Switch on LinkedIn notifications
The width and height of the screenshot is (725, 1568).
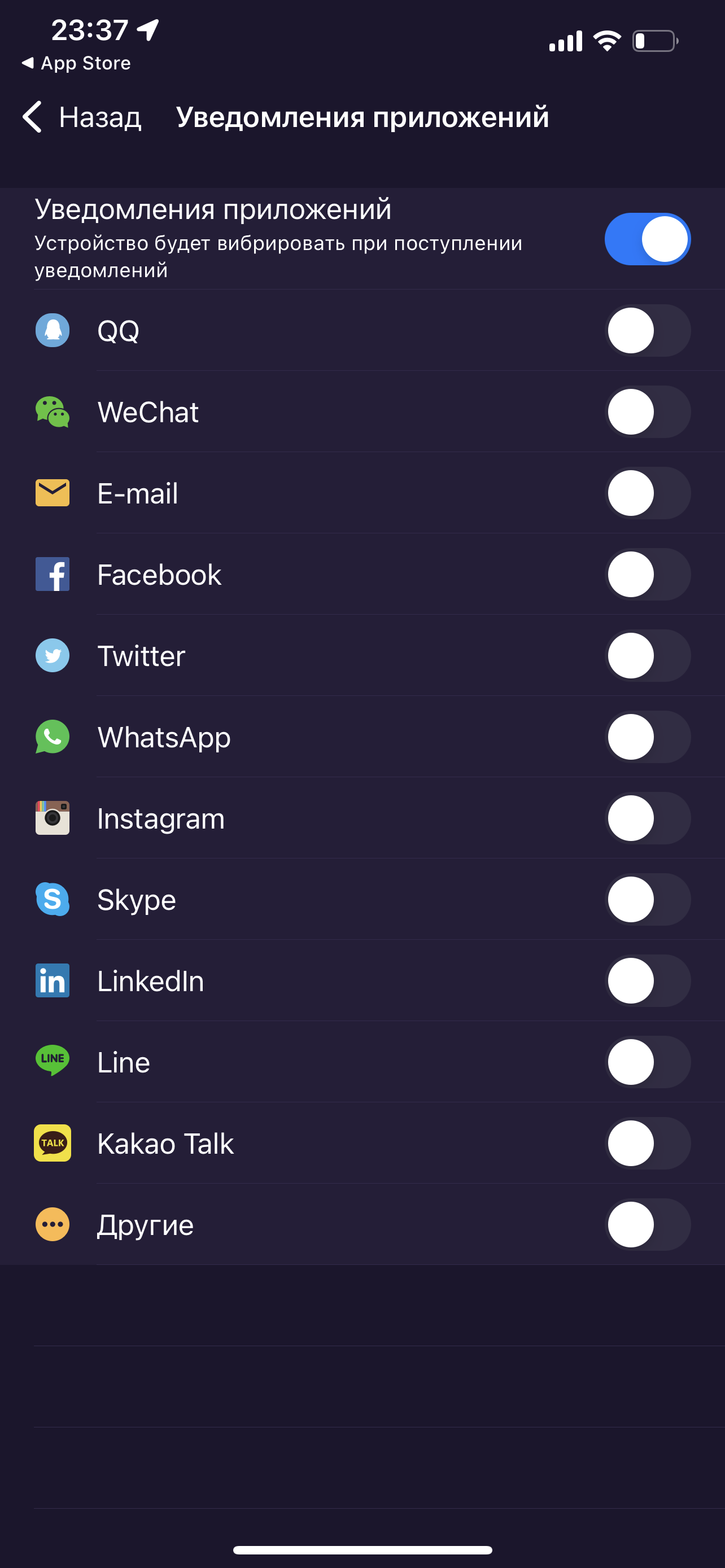click(647, 980)
